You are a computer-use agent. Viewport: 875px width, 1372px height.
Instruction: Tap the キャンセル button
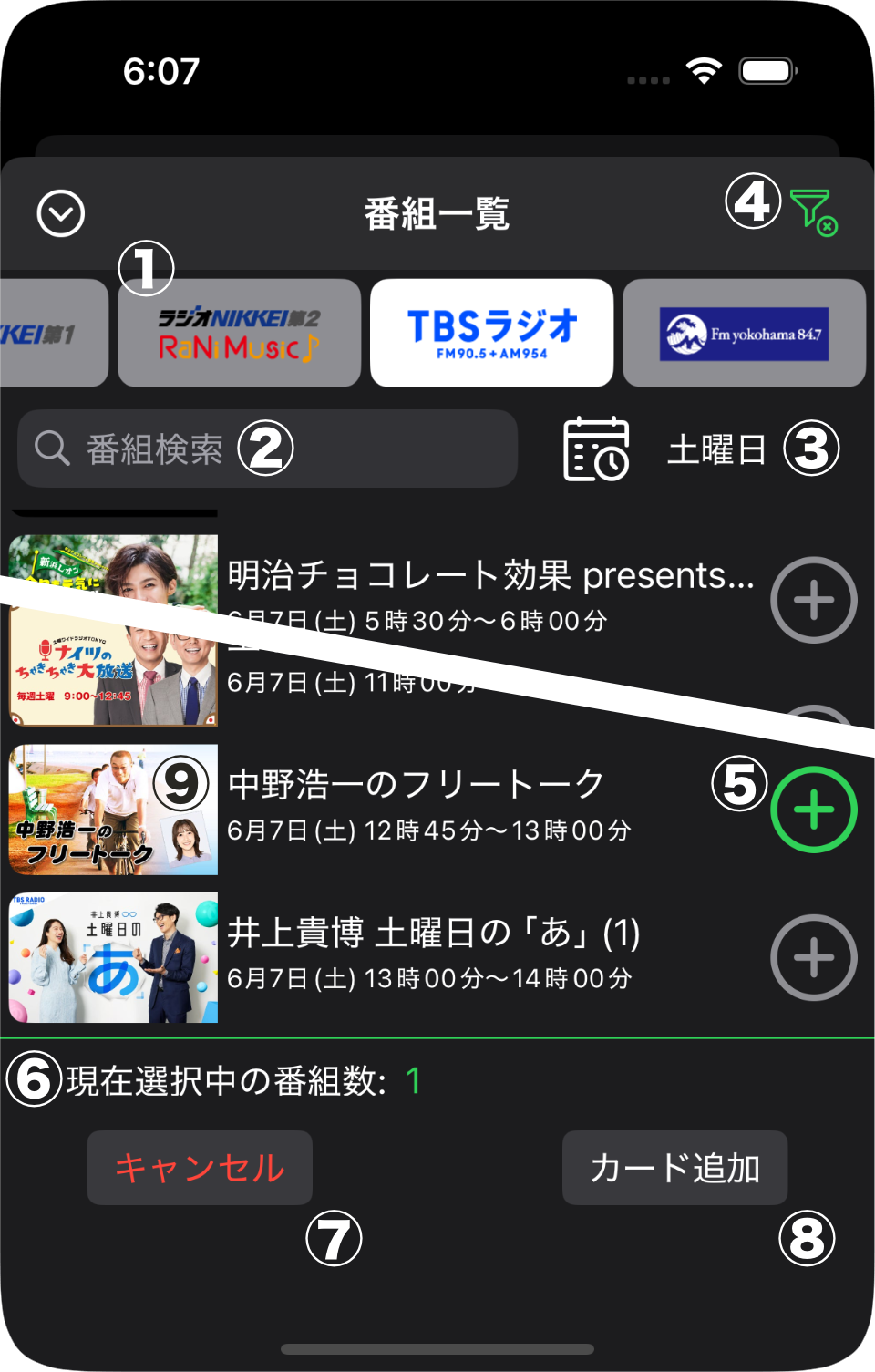(x=200, y=1168)
